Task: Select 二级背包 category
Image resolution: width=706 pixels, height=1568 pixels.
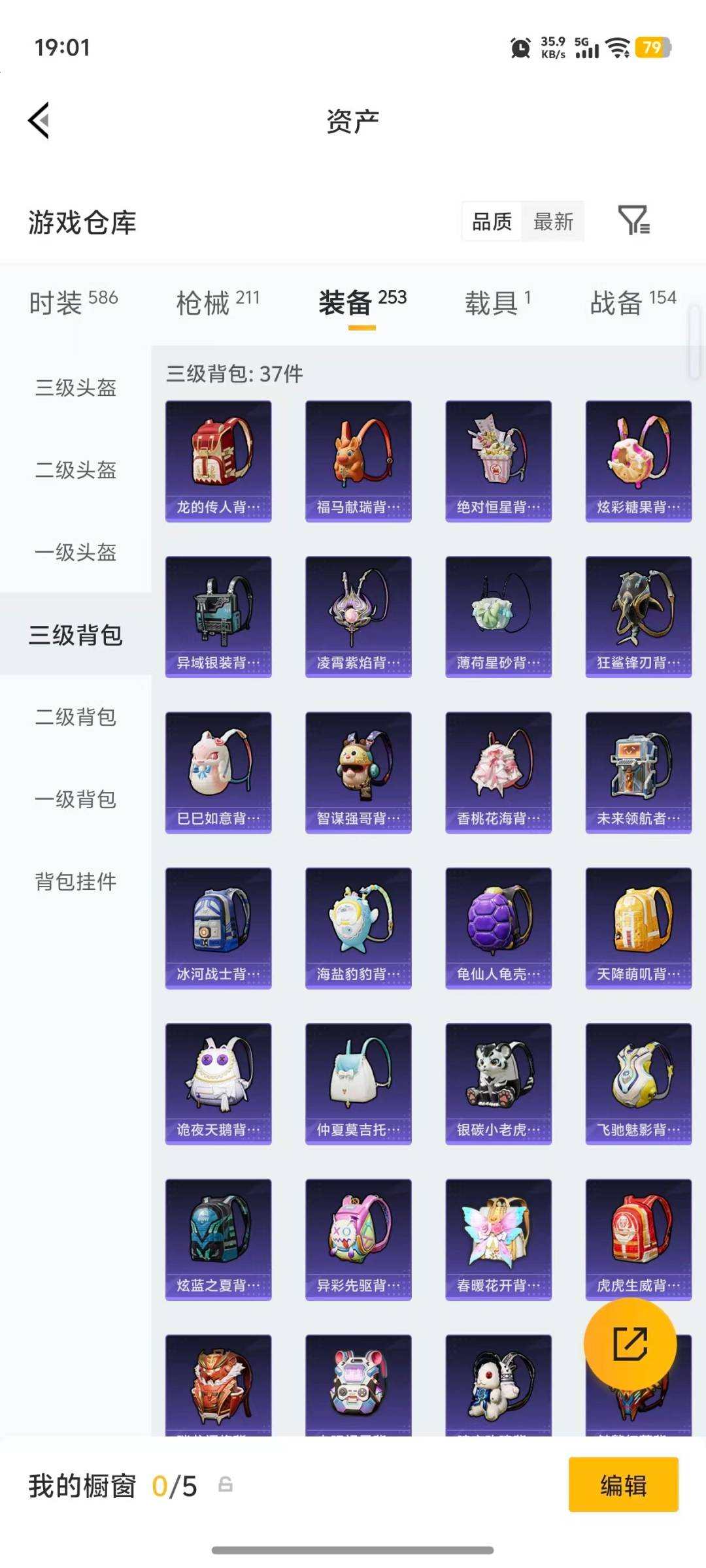Action: pyautogui.click(x=76, y=717)
